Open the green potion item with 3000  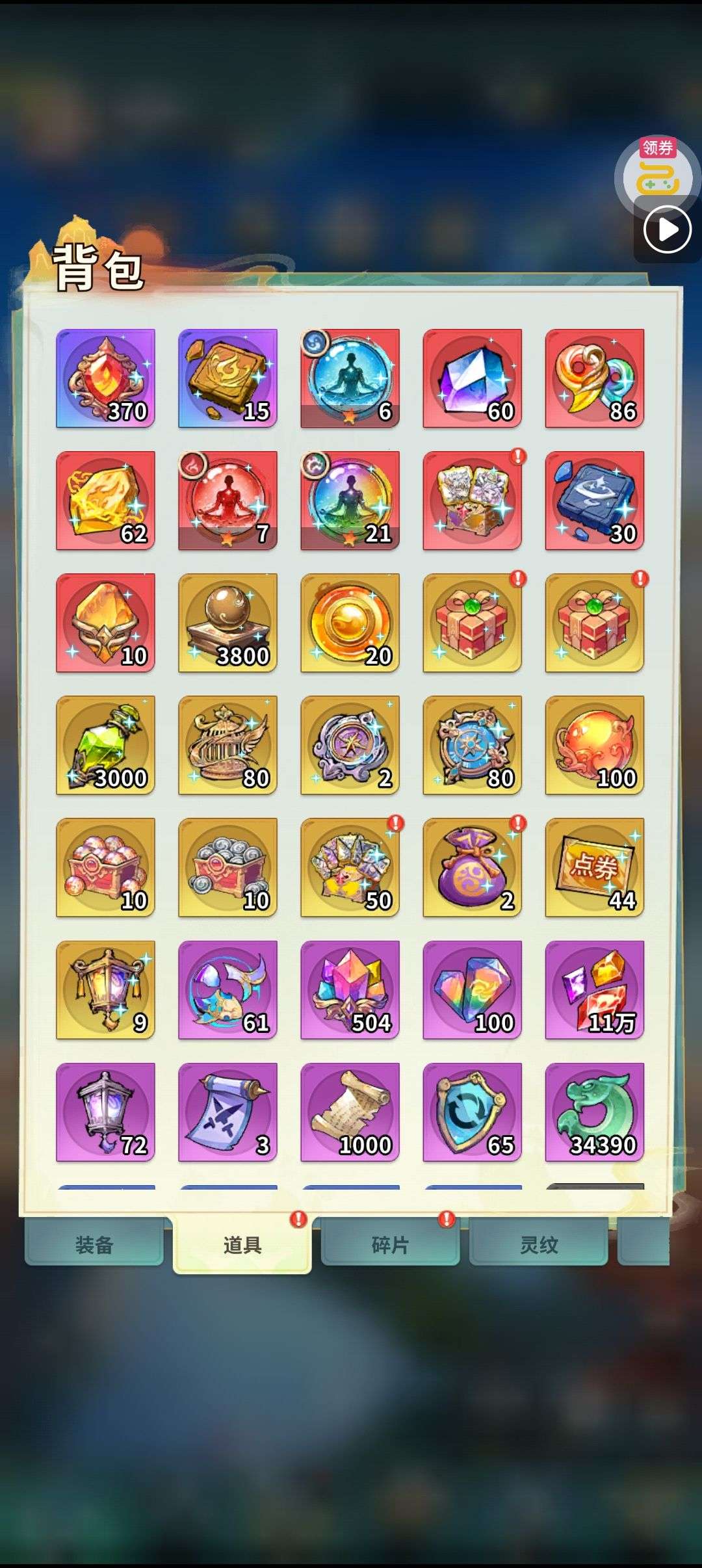point(105,745)
